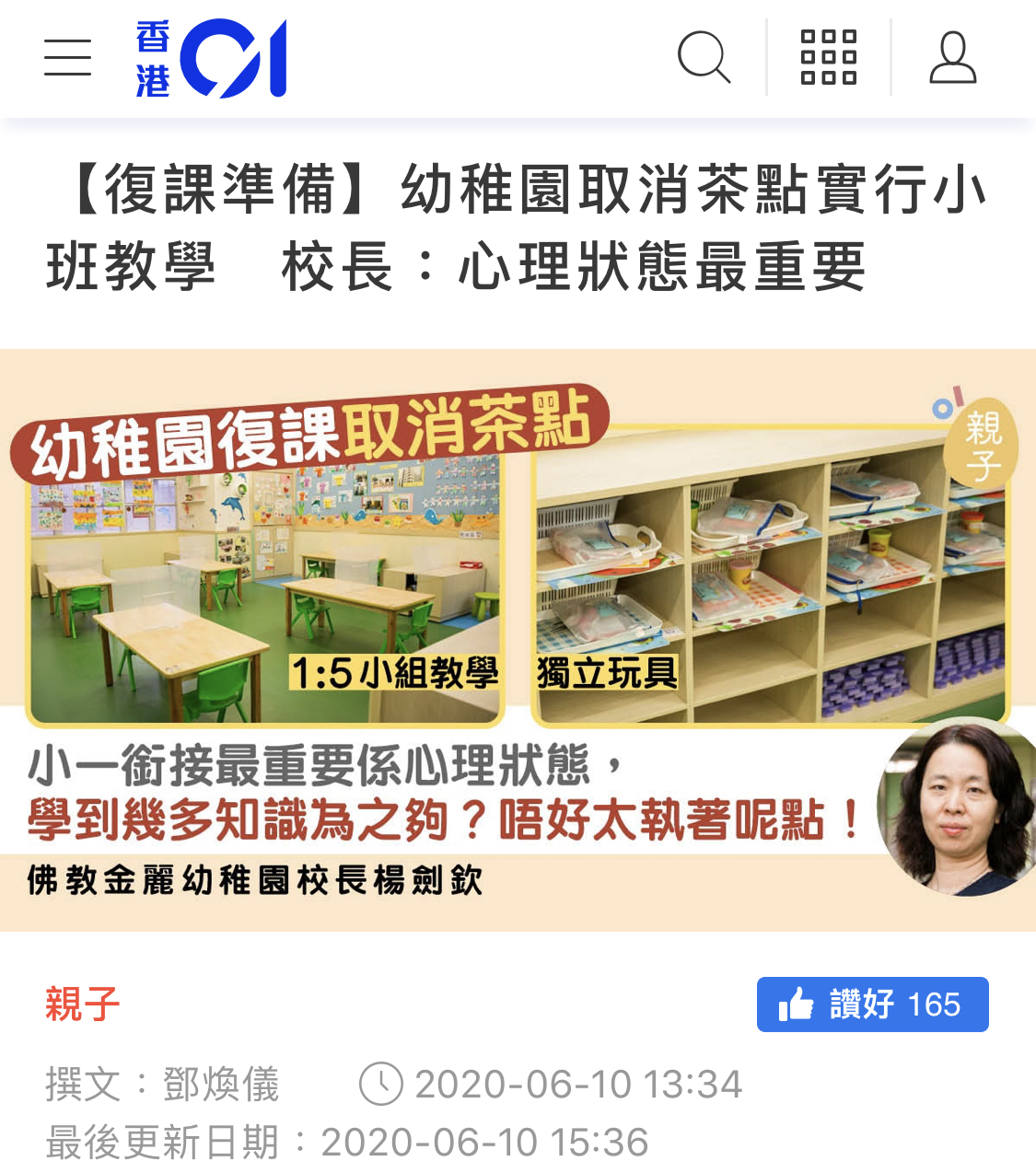This screenshot has height=1173, width=1036.
Task: Open the 親子 category link
Action: pyautogui.click(x=83, y=1004)
